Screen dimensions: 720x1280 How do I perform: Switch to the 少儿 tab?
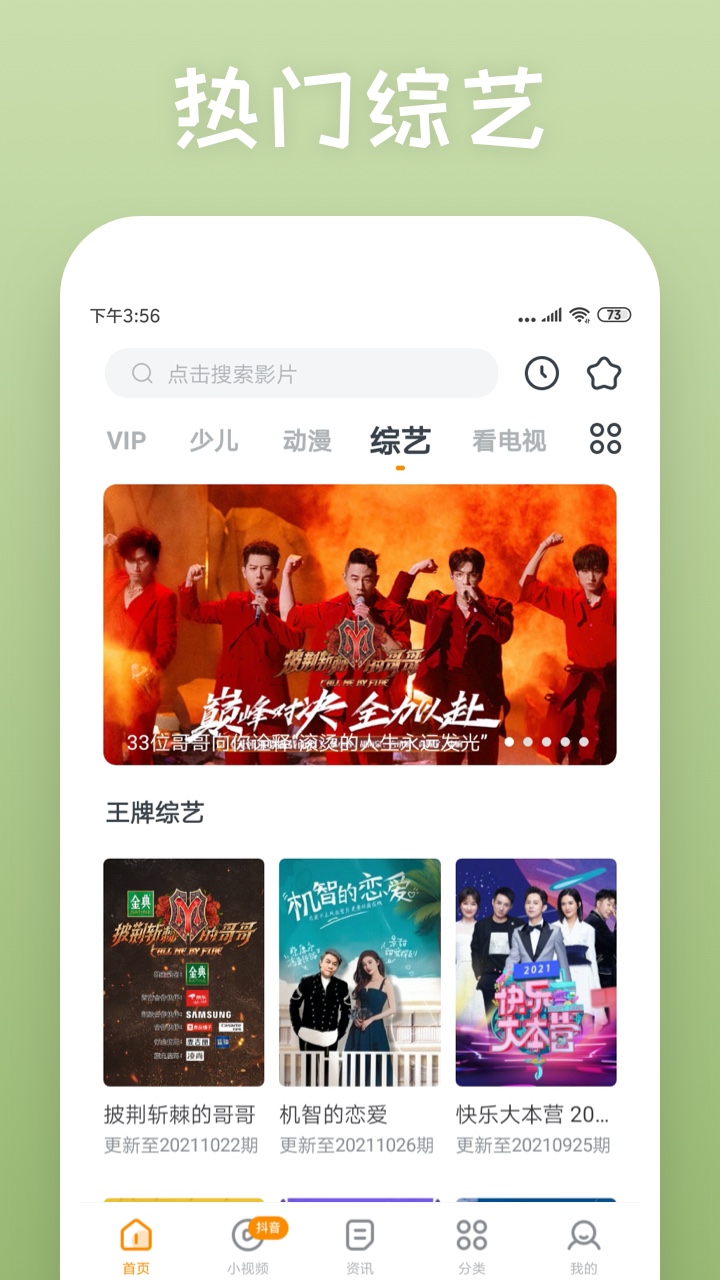(x=214, y=440)
